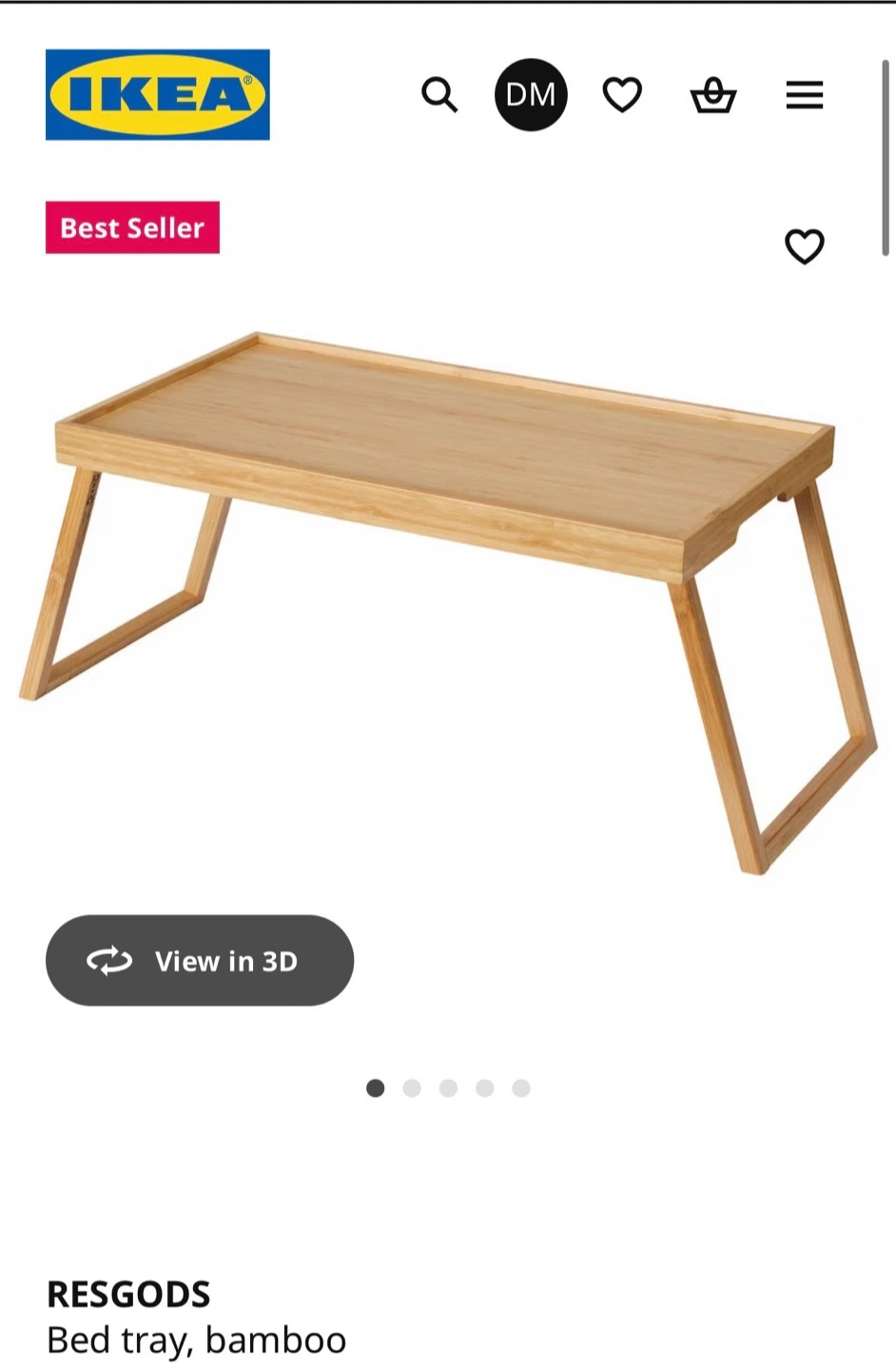
Task: Save RESGODS tray to favourites heart
Action: coord(805,246)
